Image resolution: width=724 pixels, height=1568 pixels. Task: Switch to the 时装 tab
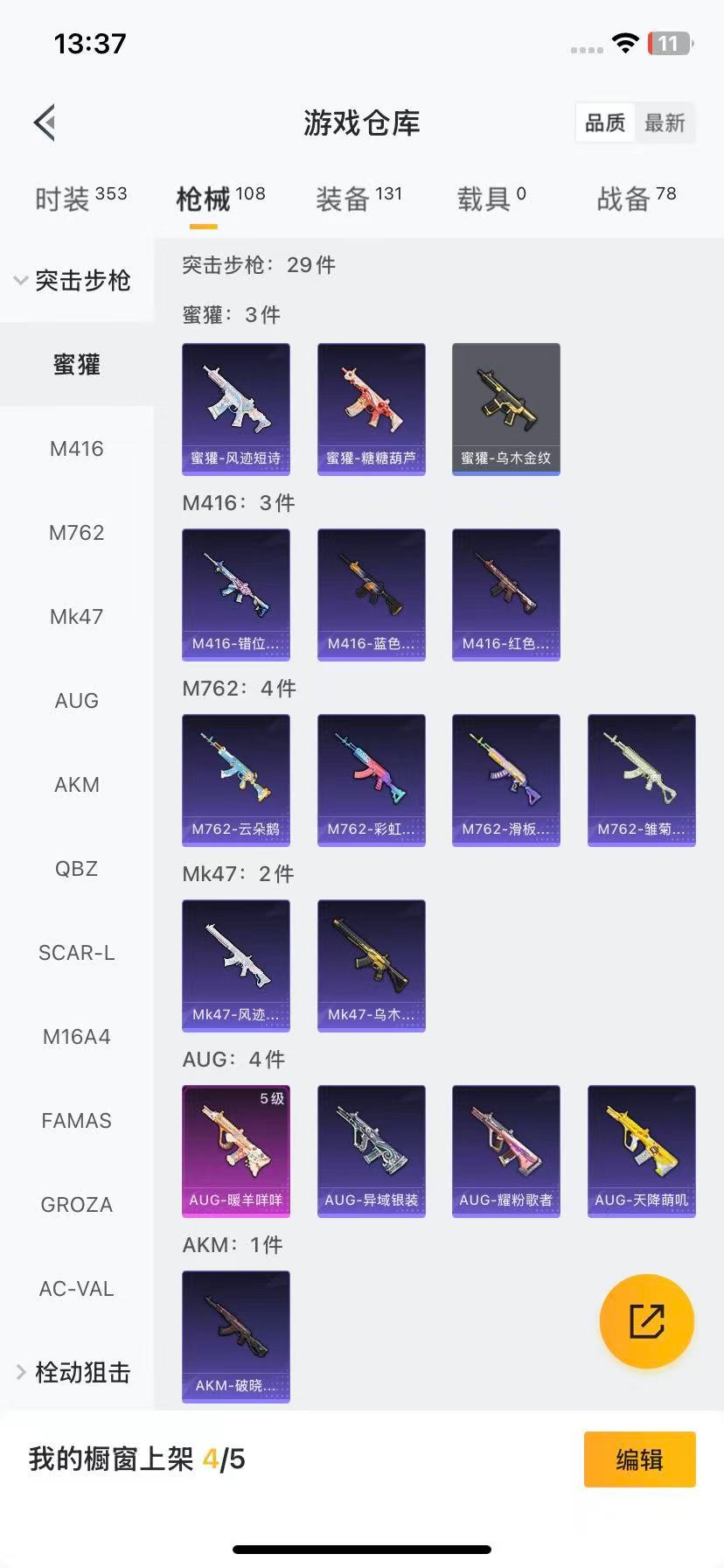point(80,199)
